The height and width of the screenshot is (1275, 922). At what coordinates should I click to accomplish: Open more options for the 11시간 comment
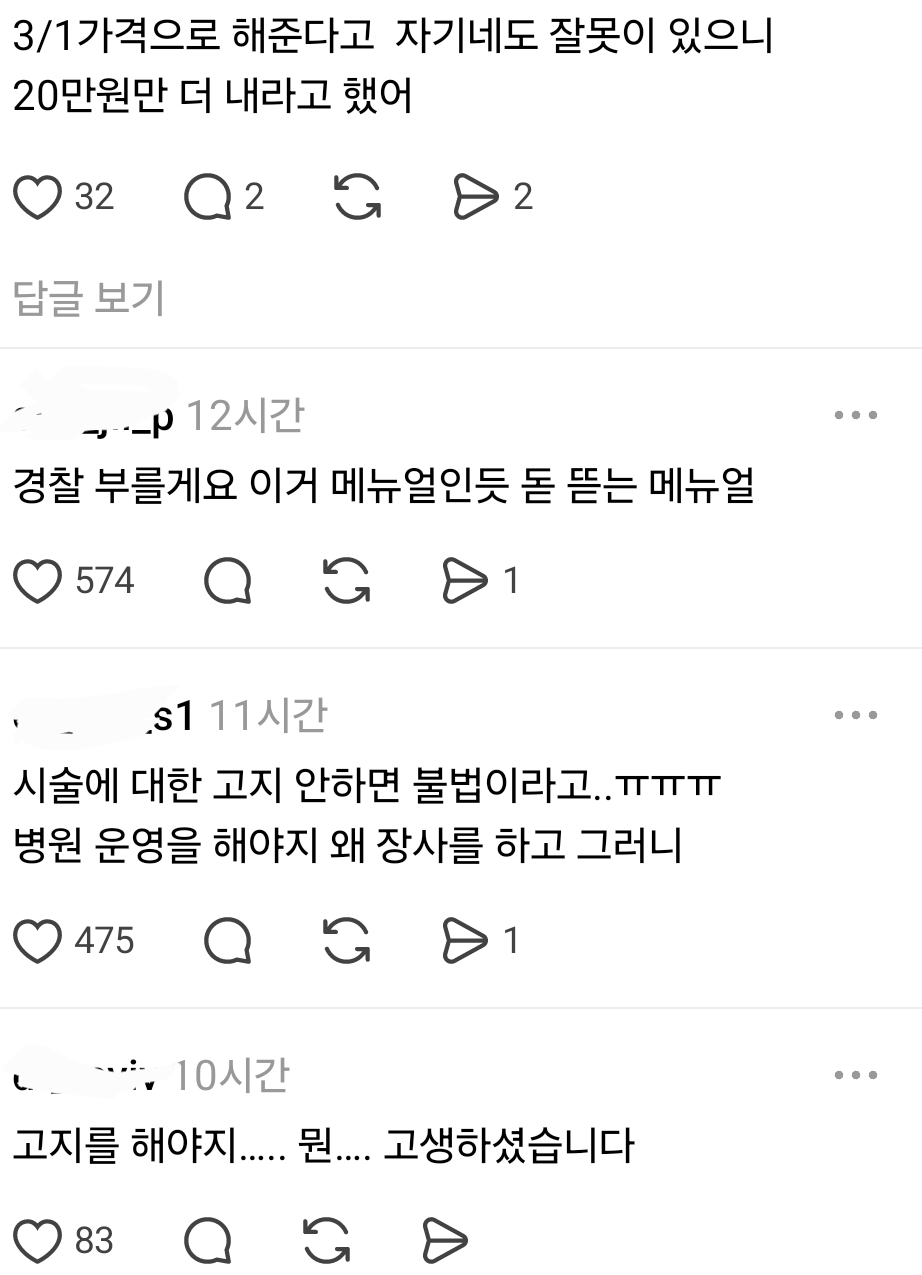point(855,715)
